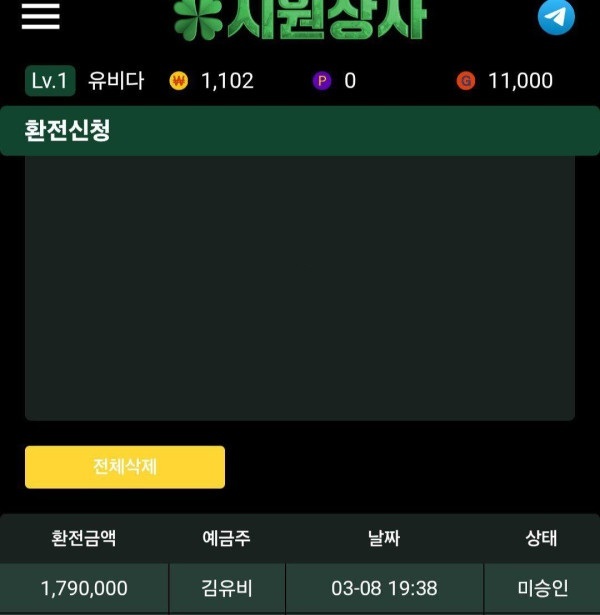
Task: Tap the 전체삭제 button
Action: coord(125,467)
